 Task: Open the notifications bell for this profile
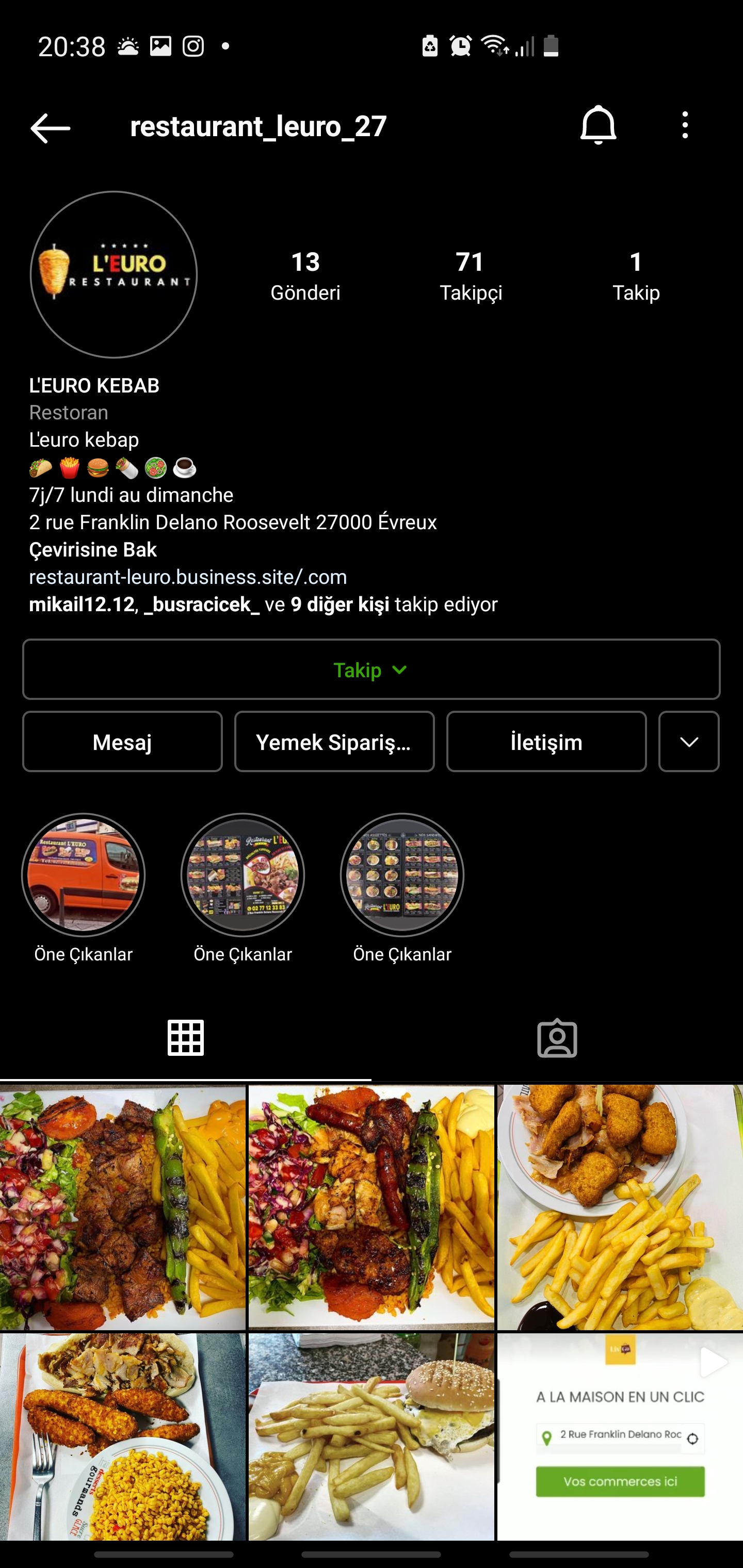(x=597, y=125)
